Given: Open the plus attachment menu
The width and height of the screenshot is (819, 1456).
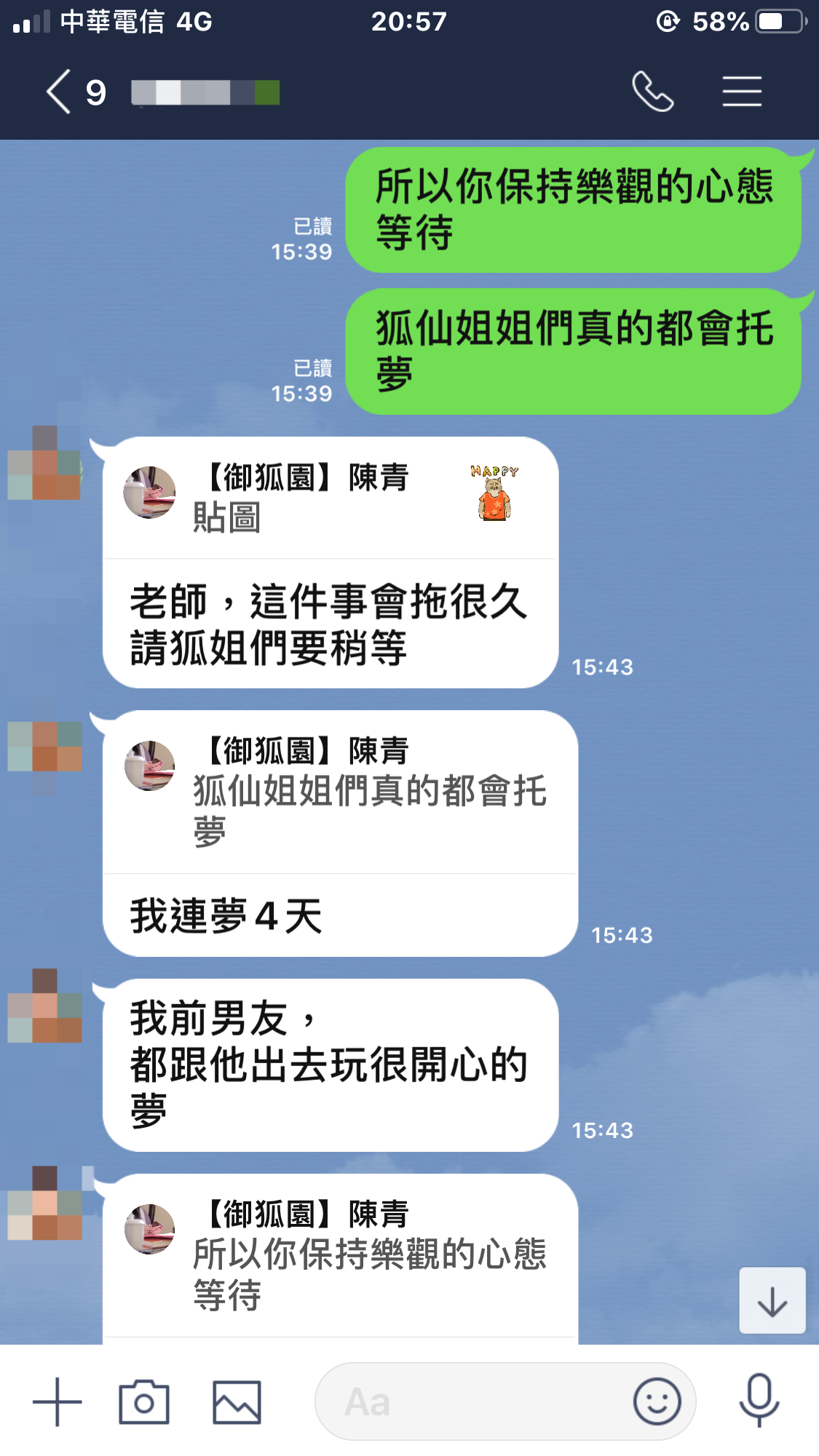Looking at the screenshot, I should coord(58,1401).
